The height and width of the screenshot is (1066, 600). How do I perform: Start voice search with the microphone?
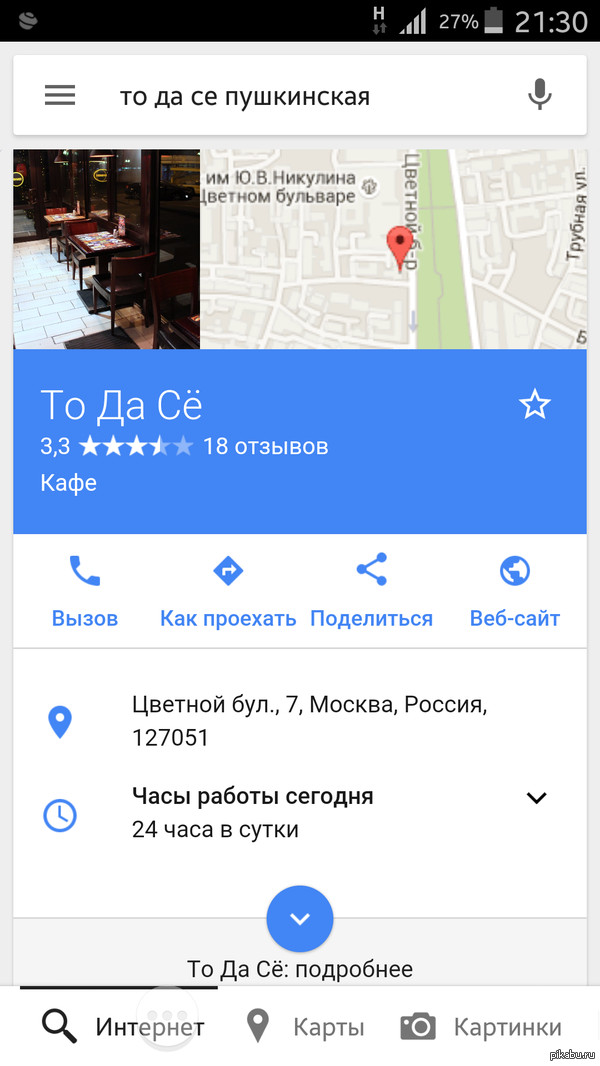click(x=540, y=96)
